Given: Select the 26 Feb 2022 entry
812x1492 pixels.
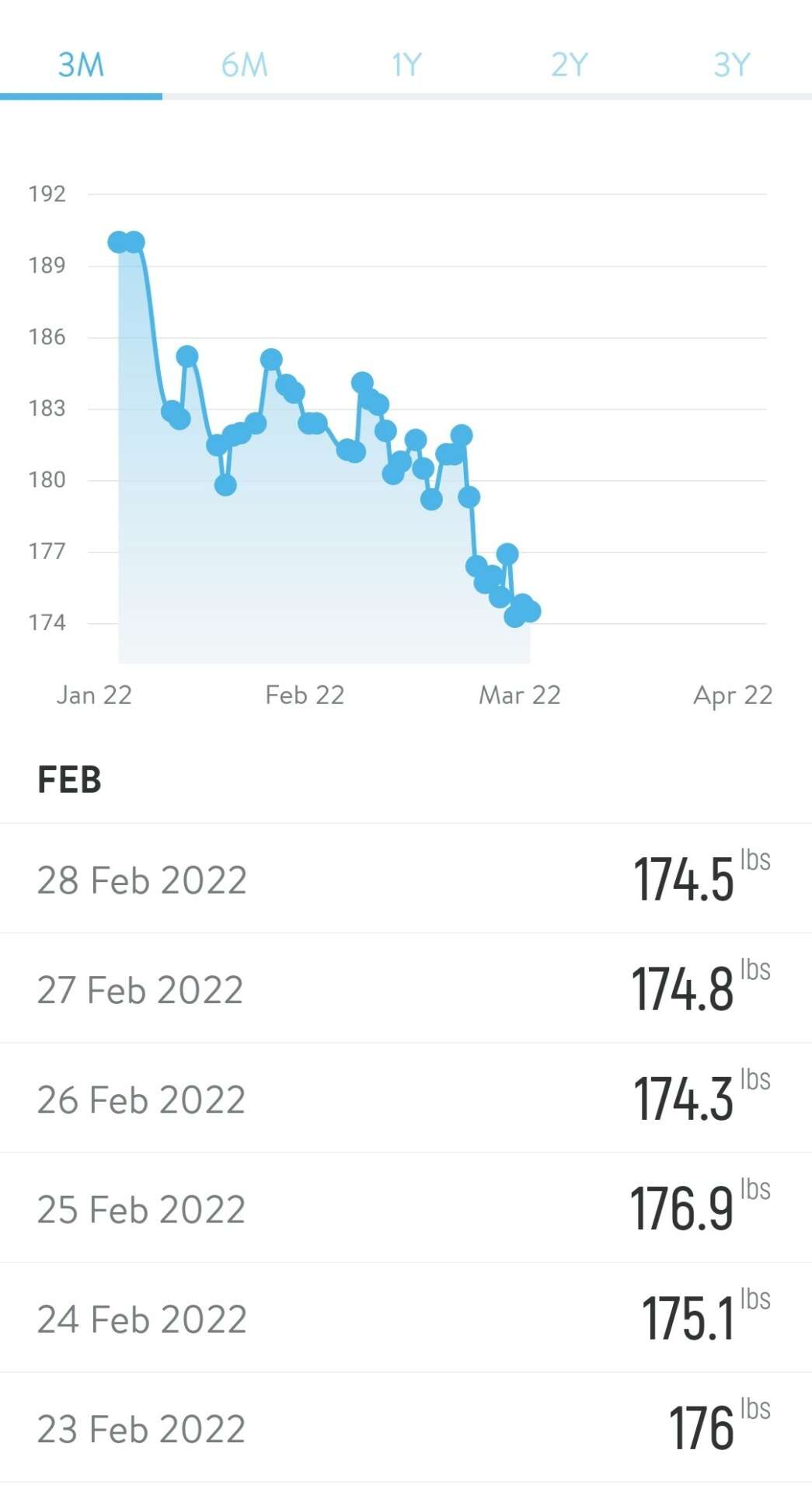Looking at the screenshot, I should (x=406, y=1098).
